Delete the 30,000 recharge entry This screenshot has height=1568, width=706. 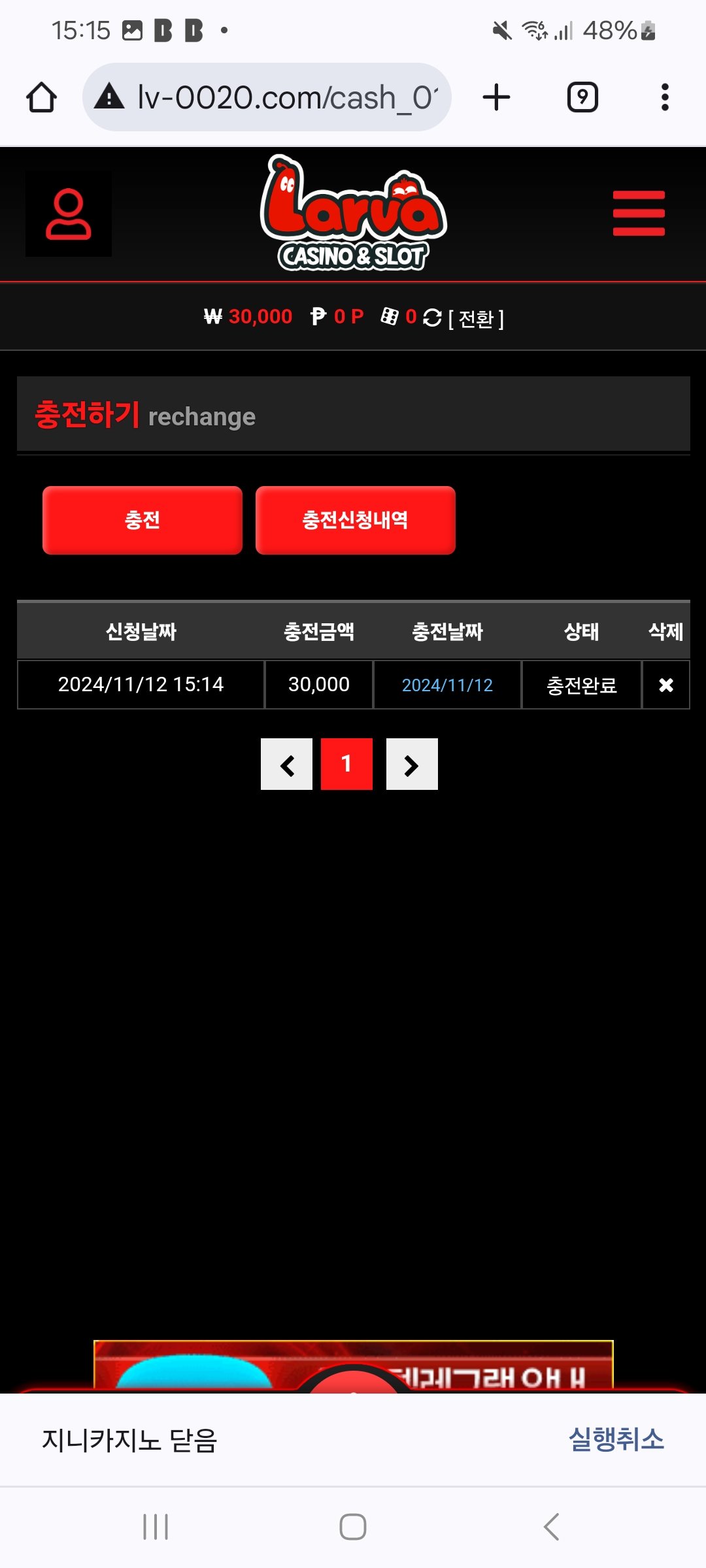click(665, 685)
